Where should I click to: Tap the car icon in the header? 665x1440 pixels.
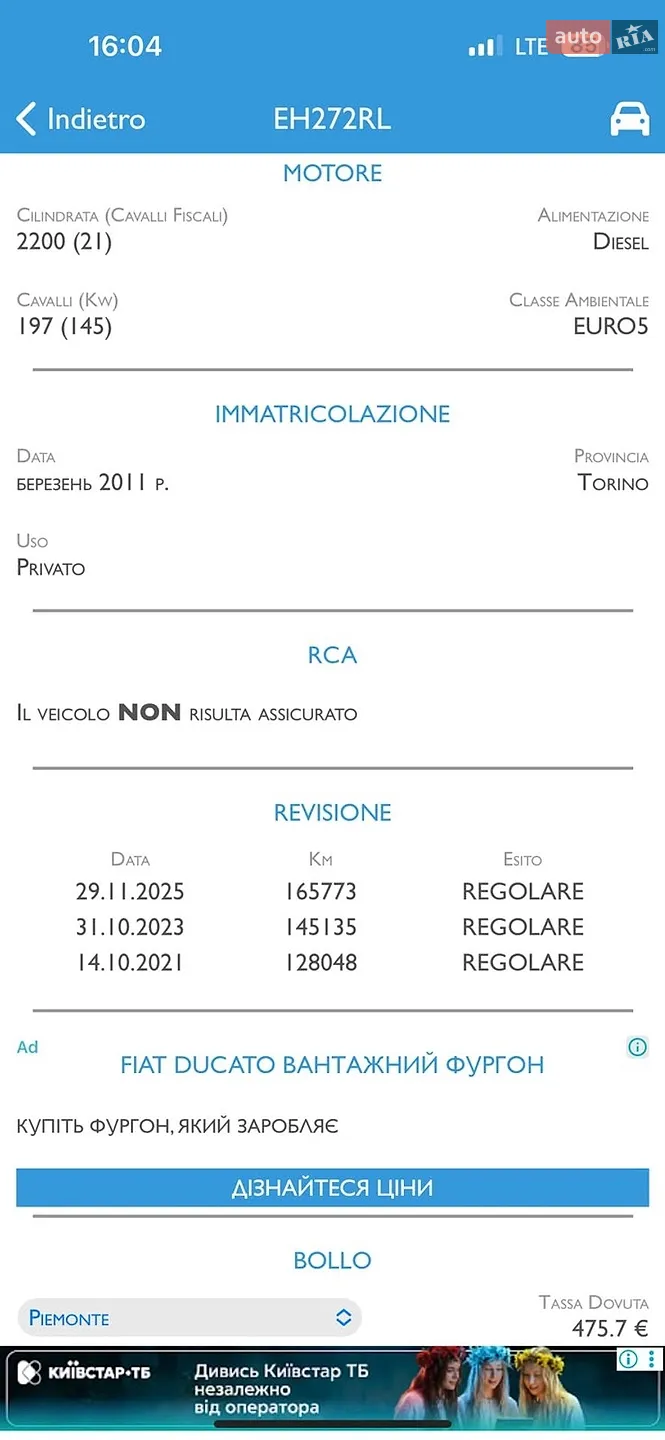(630, 119)
